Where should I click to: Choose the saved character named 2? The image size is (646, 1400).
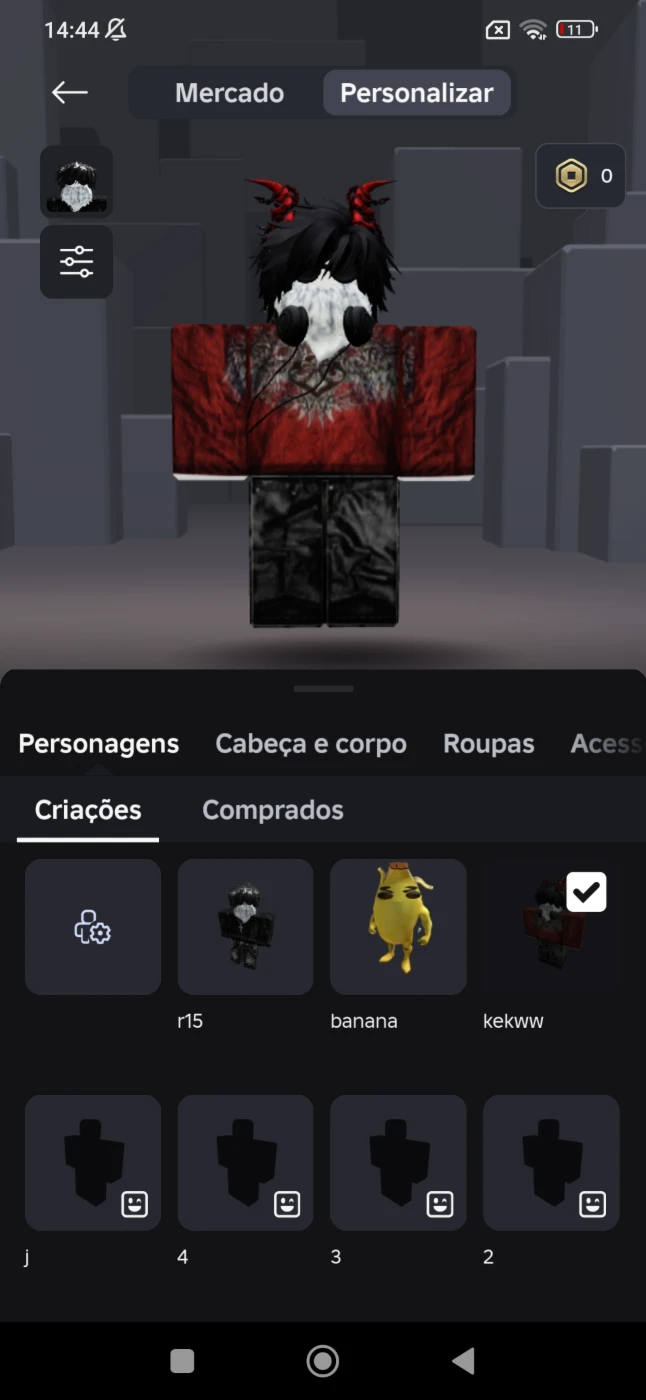point(551,1162)
